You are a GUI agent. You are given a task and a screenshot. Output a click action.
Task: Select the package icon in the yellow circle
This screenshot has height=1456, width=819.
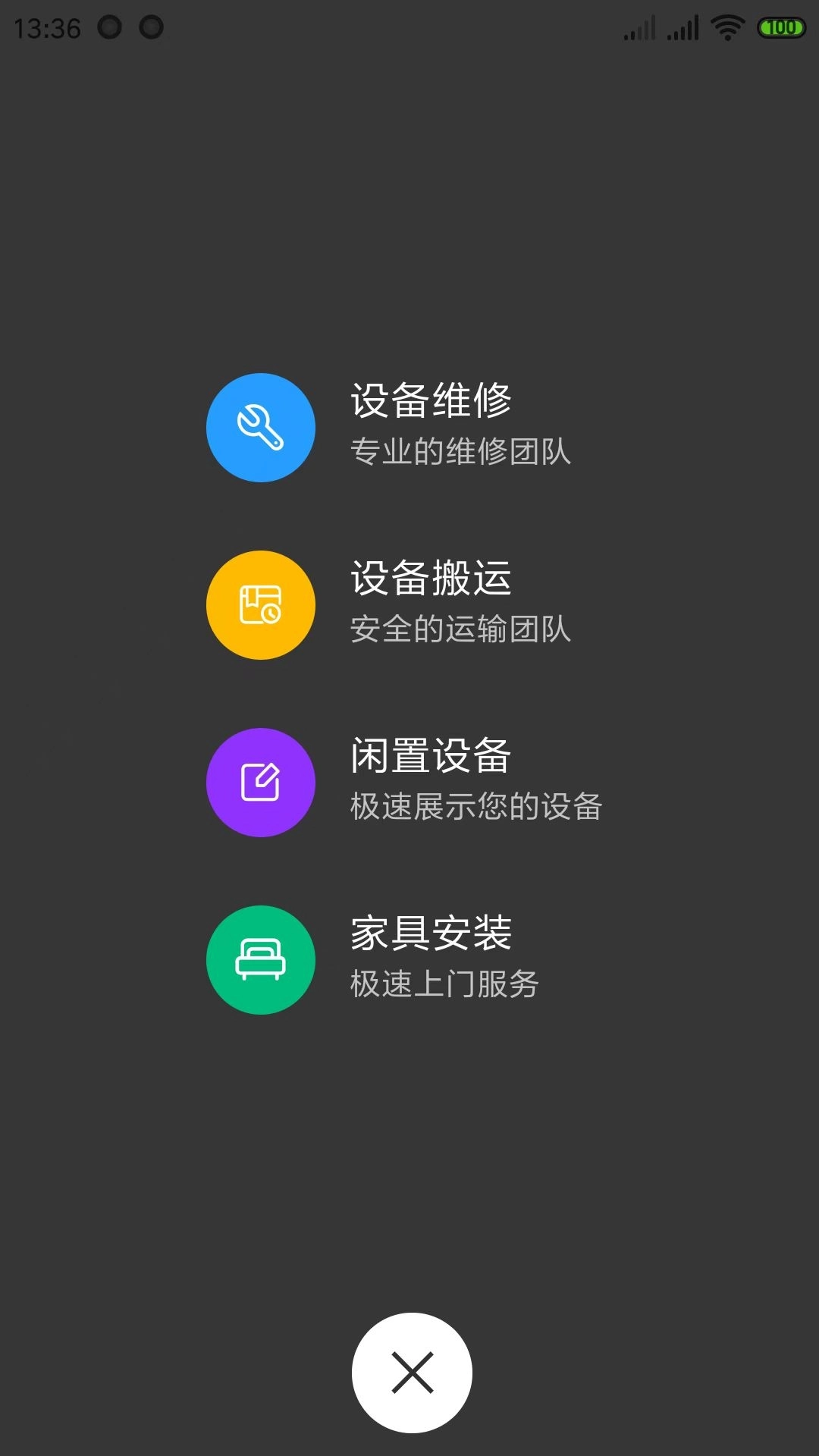coord(260,605)
